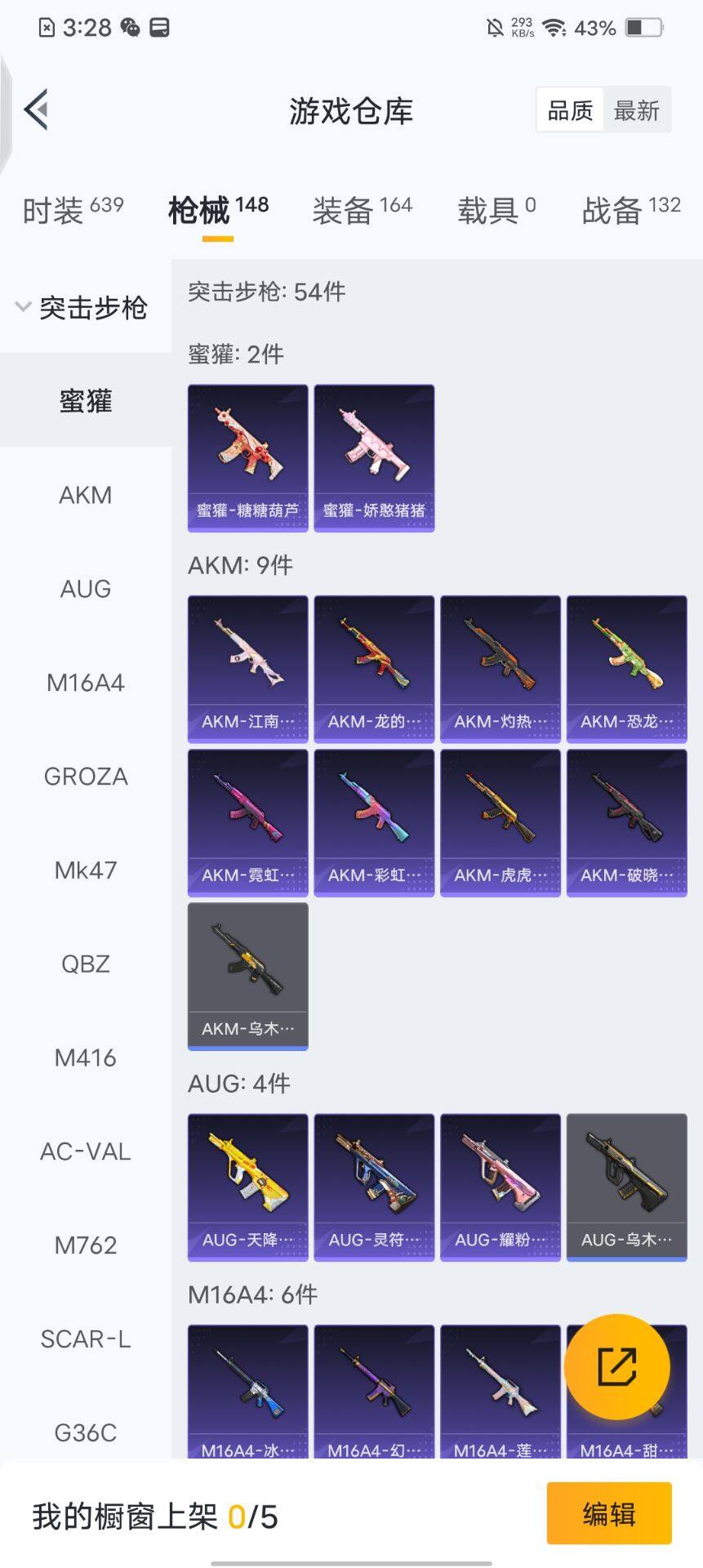Screen dimensions: 703x1568
Task: Switch to the 装备 tab
Action: (x=362, y=211)
